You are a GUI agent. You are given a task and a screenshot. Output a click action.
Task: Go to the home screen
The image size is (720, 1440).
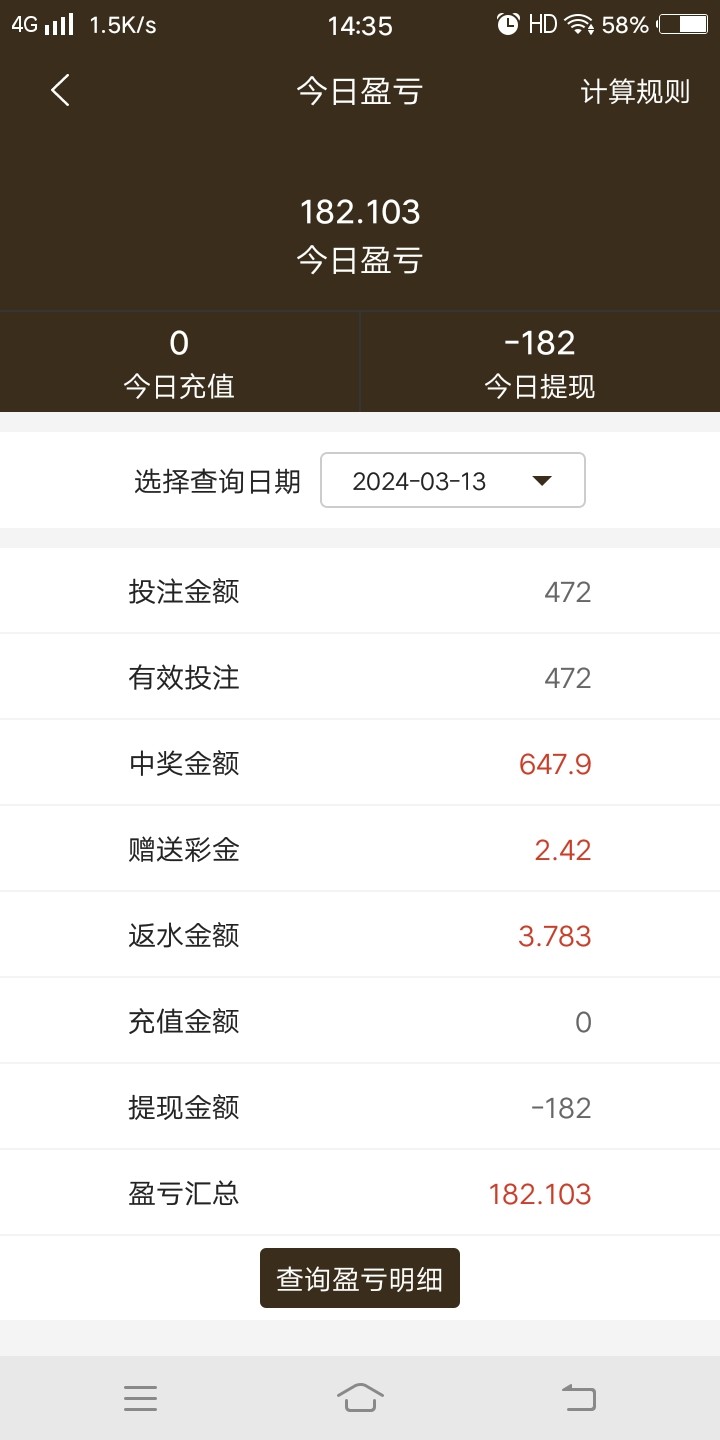360,1397
